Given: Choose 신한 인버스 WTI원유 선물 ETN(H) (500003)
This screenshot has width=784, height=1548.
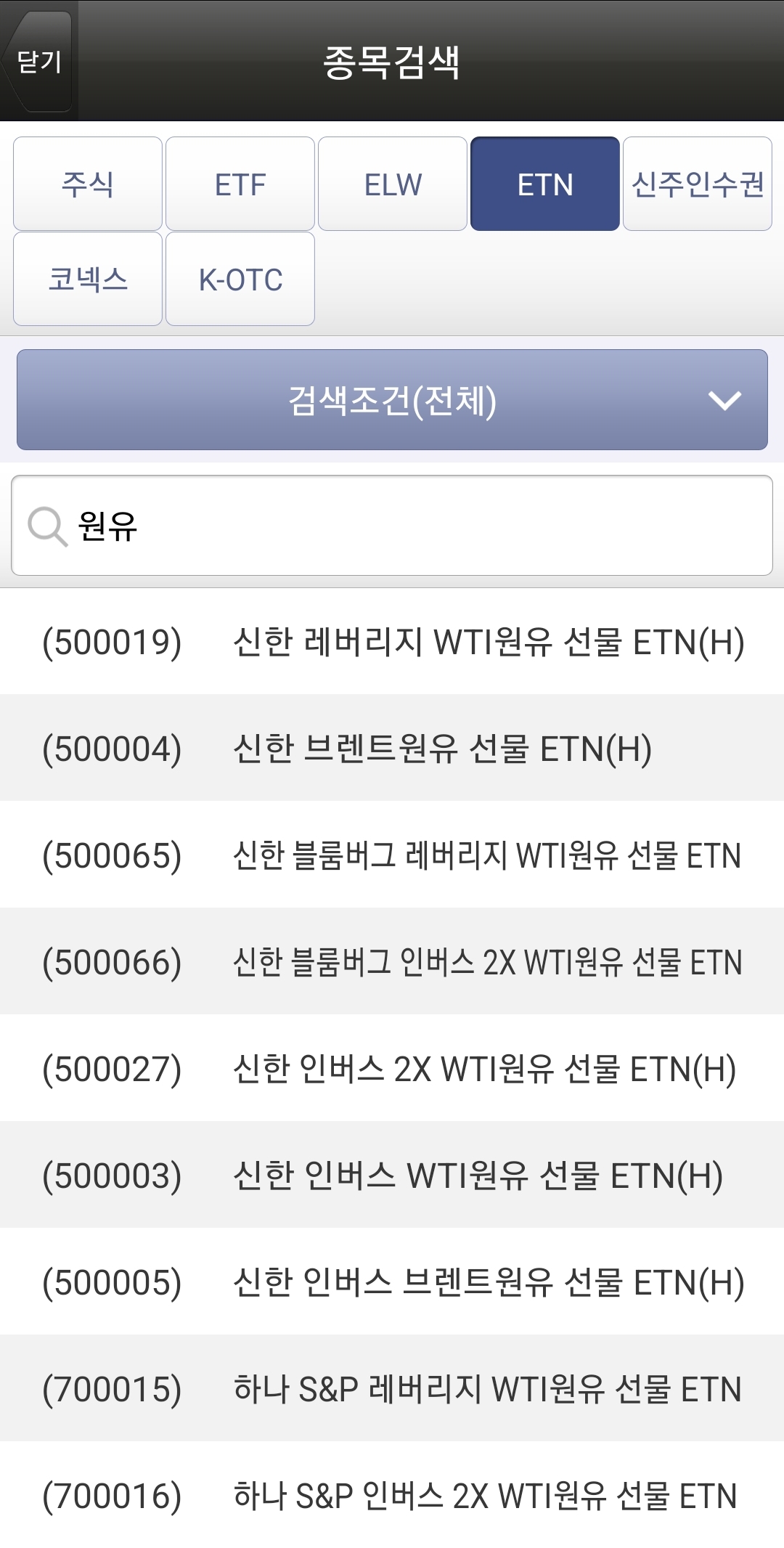Looking at the screenshot, I should tap(392, 1176).
